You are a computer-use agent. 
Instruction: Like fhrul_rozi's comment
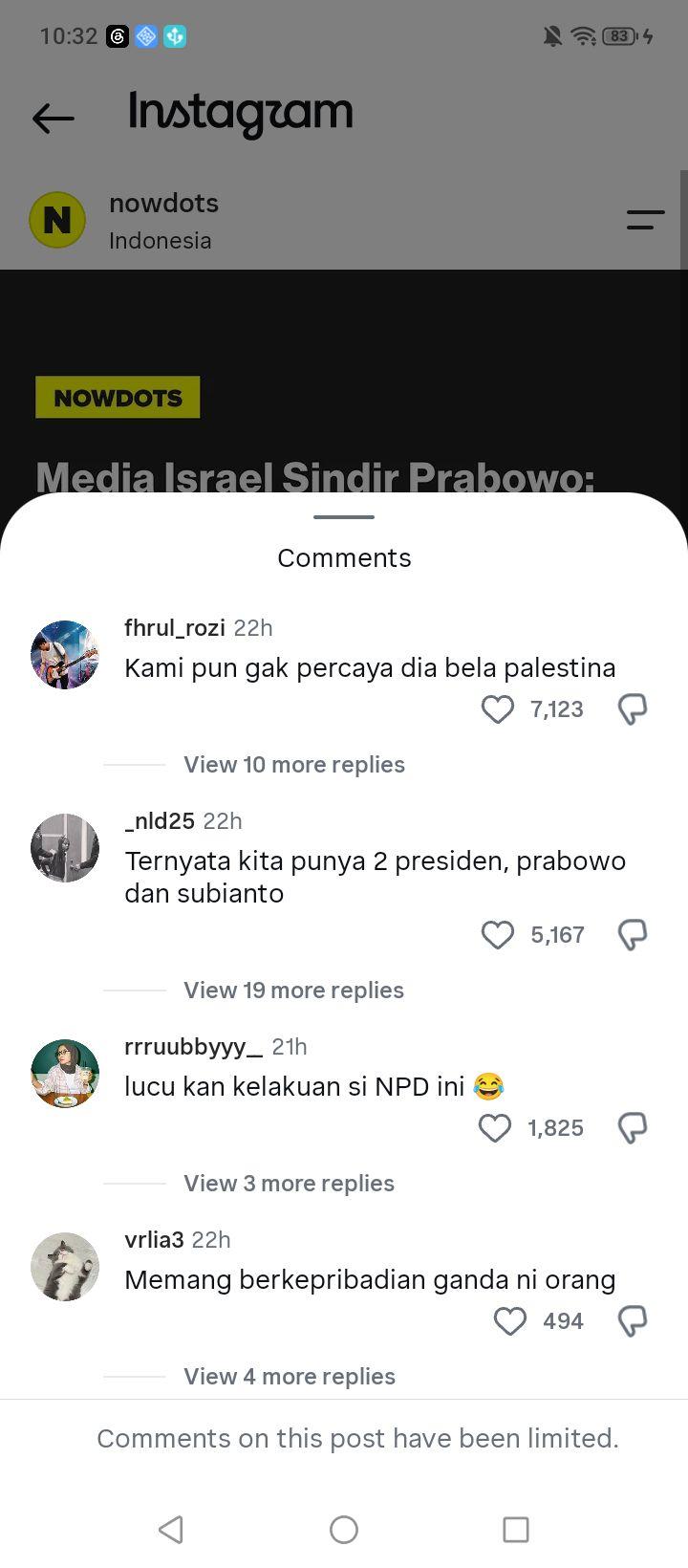497,709
